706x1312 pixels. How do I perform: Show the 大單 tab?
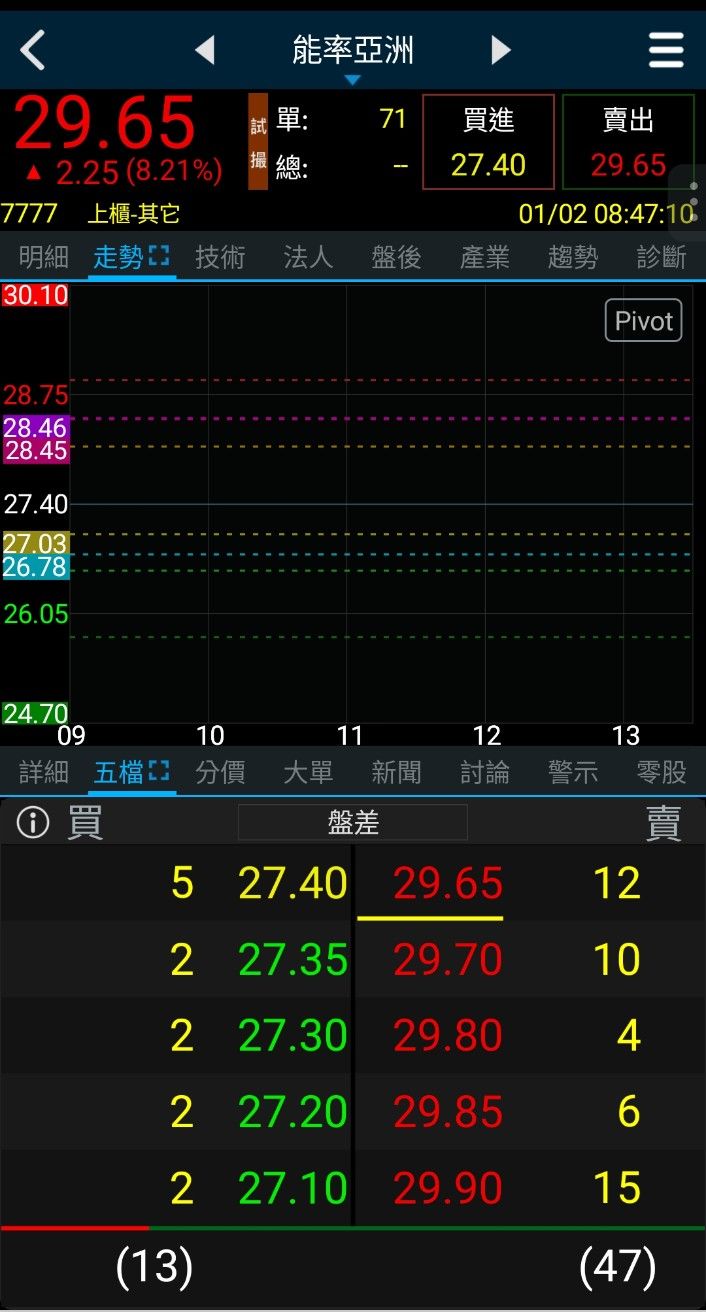(x=308, y=772)
